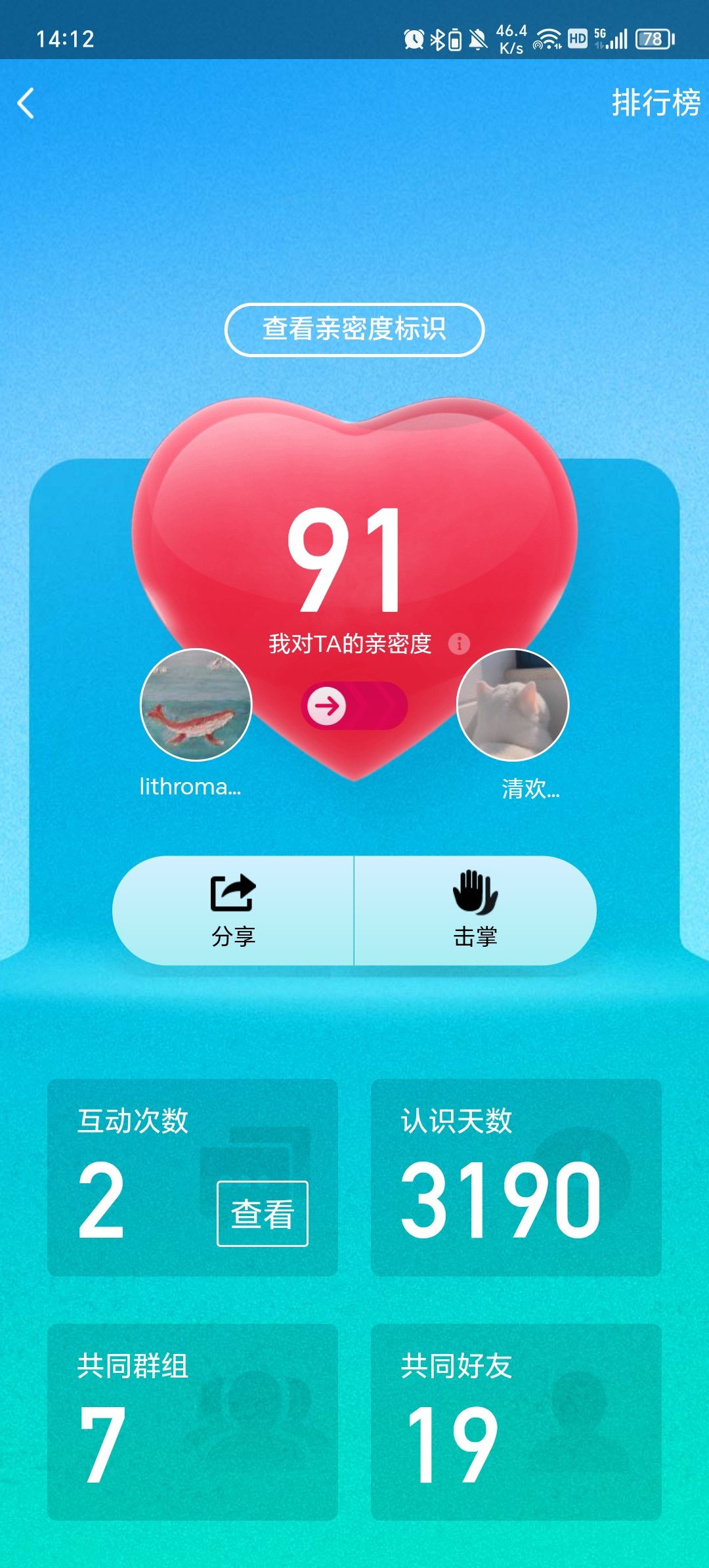Open 清欢's avatar
Viewport: 709px width, 1568px height.
[x=513, y=705]
